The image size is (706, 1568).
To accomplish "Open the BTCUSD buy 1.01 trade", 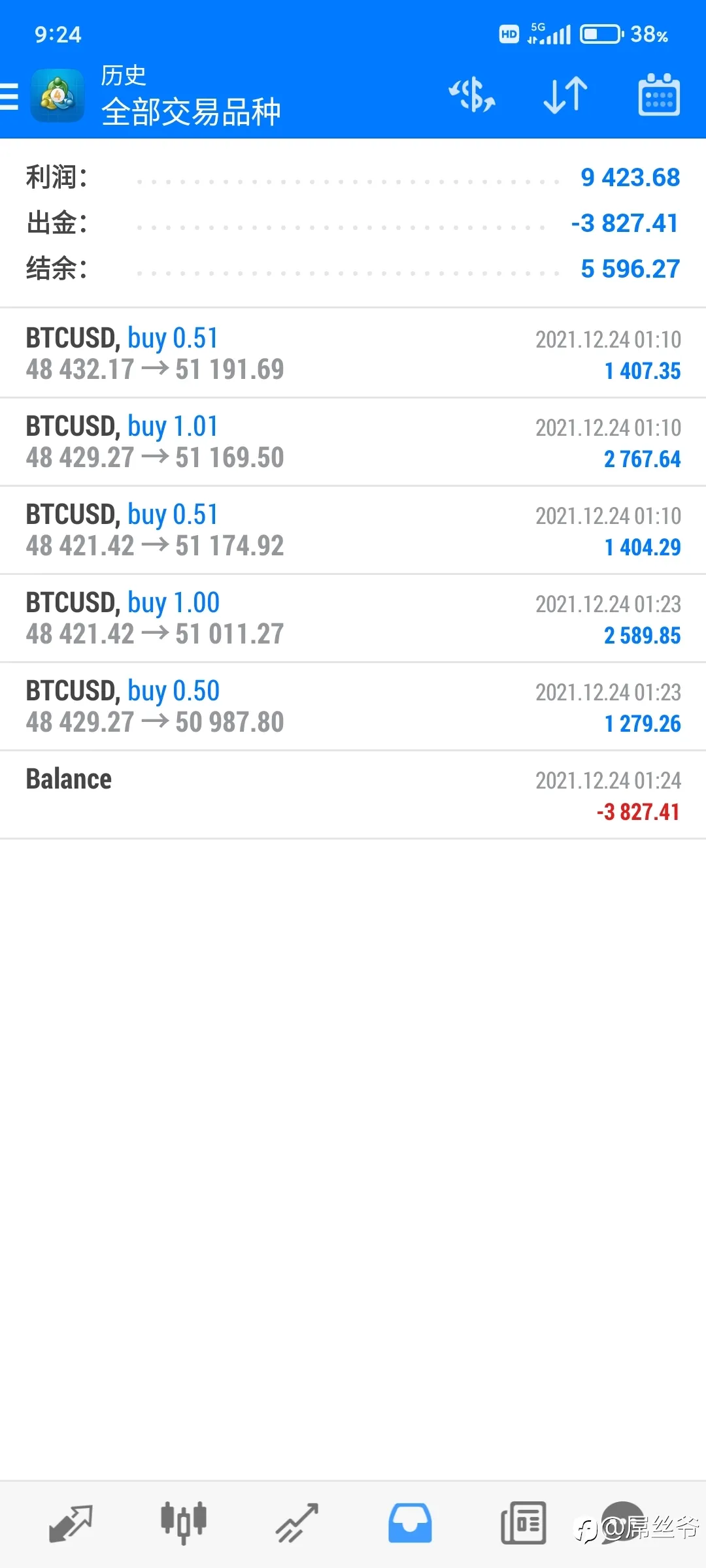I will [x=353, y=442].
